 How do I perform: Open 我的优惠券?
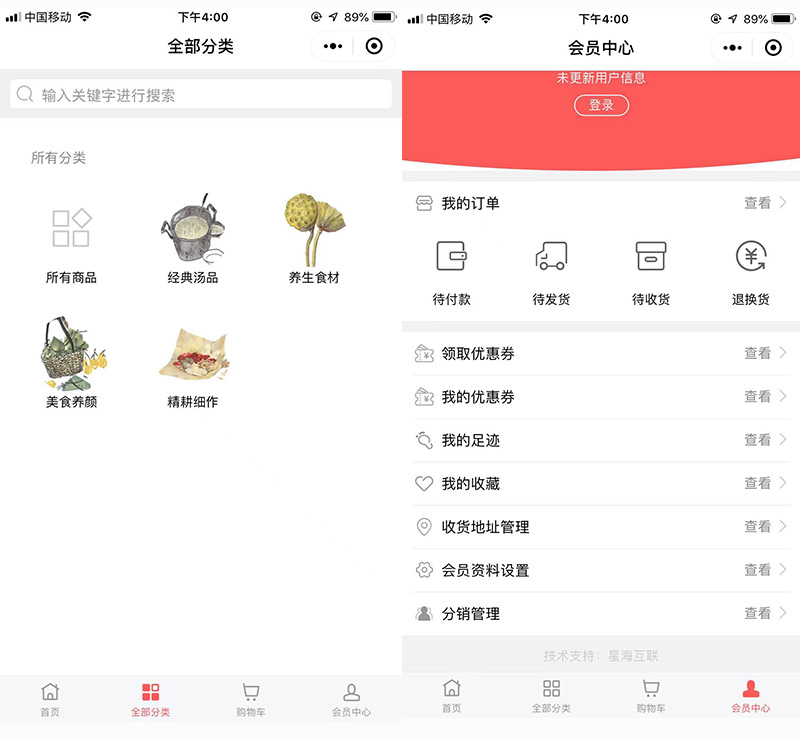click(x=600, y=397)
